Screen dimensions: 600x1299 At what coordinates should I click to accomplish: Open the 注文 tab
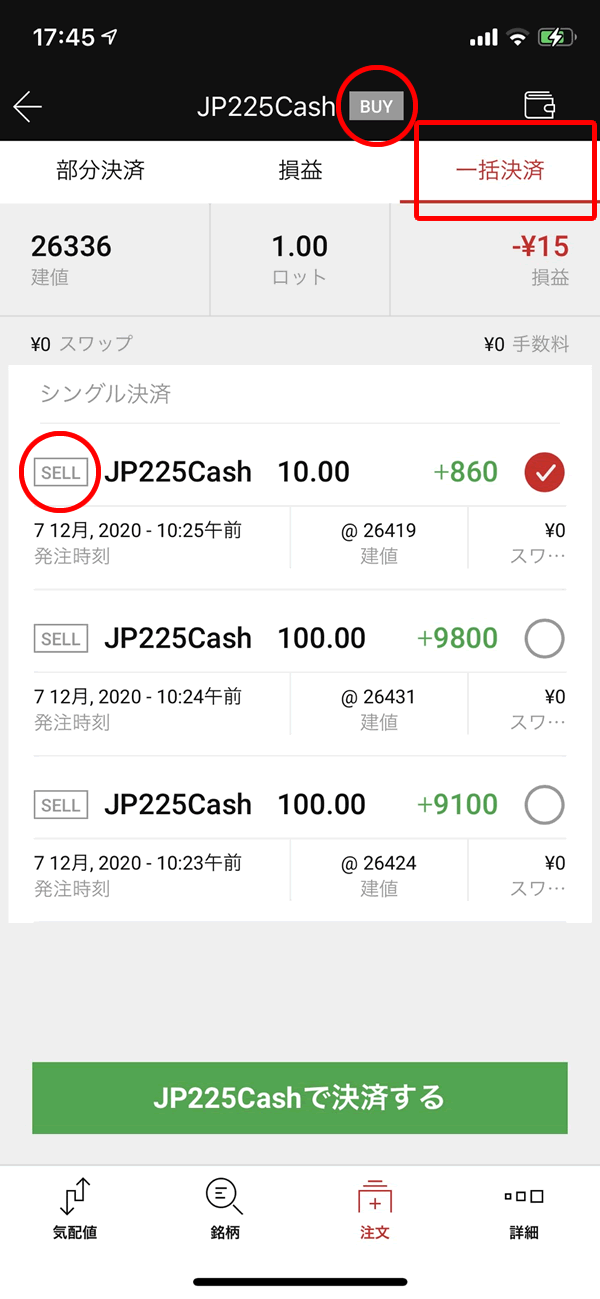(375, 1209)
